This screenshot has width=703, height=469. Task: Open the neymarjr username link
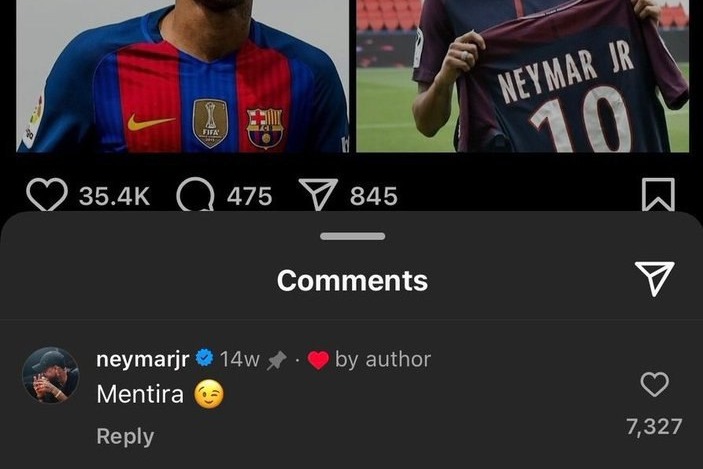point(142,359)
